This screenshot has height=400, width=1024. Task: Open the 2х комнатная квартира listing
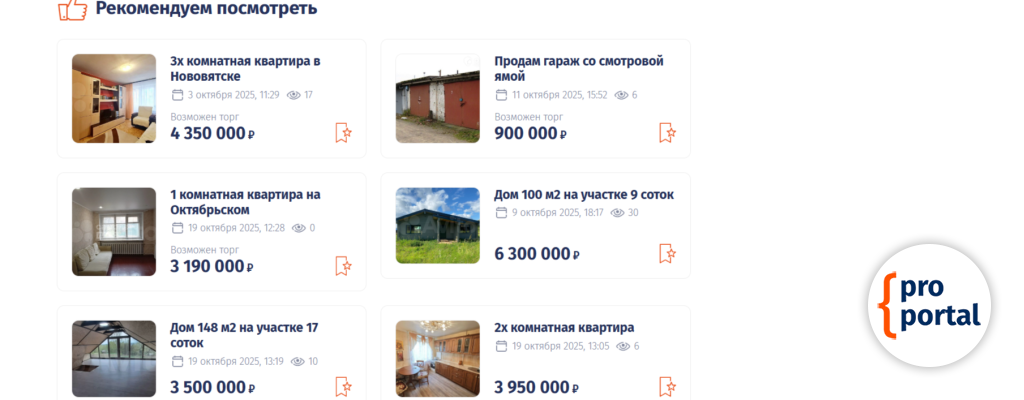(564, 327)
